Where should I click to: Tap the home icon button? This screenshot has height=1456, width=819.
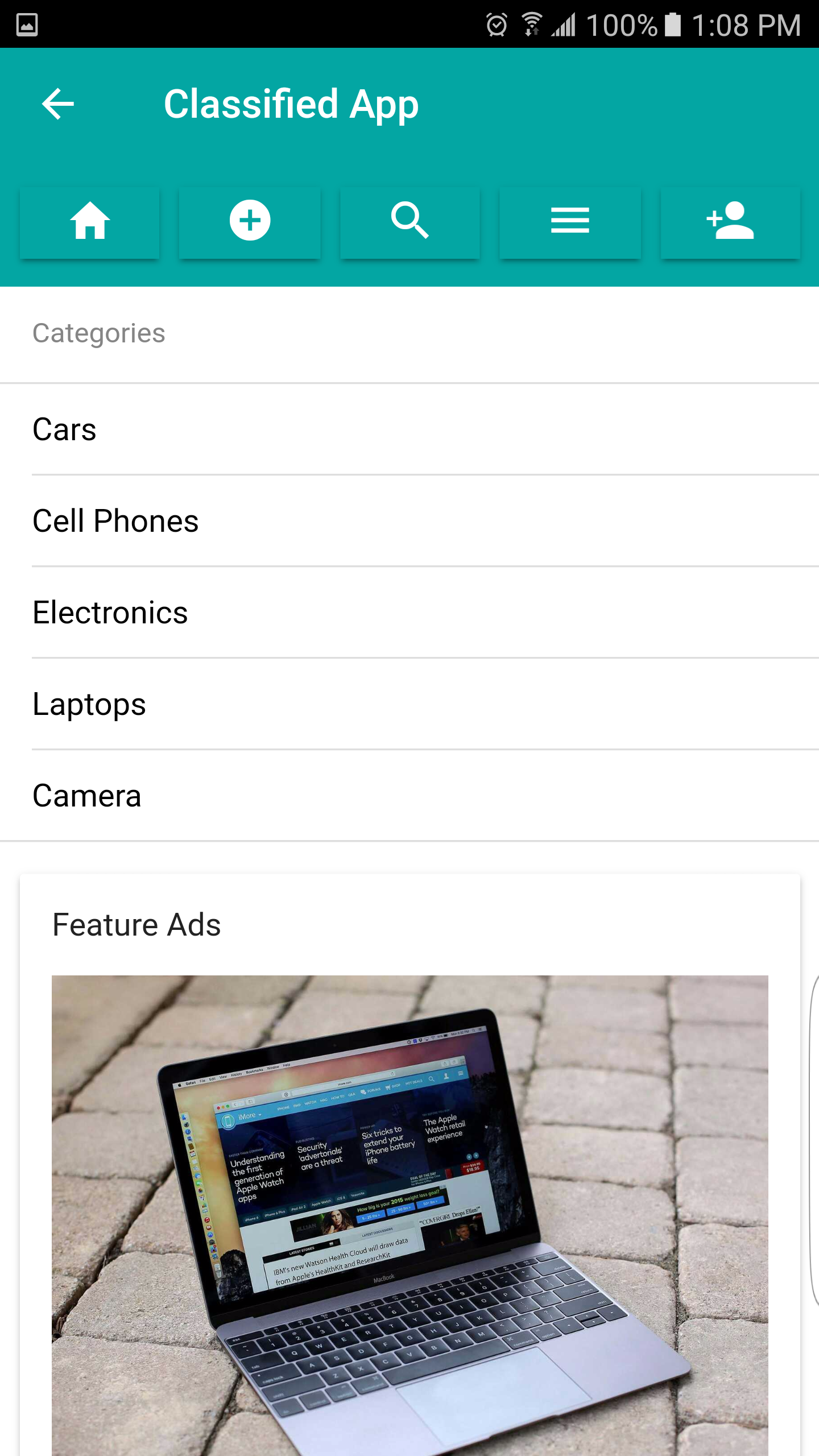click(x=90, y=222)
